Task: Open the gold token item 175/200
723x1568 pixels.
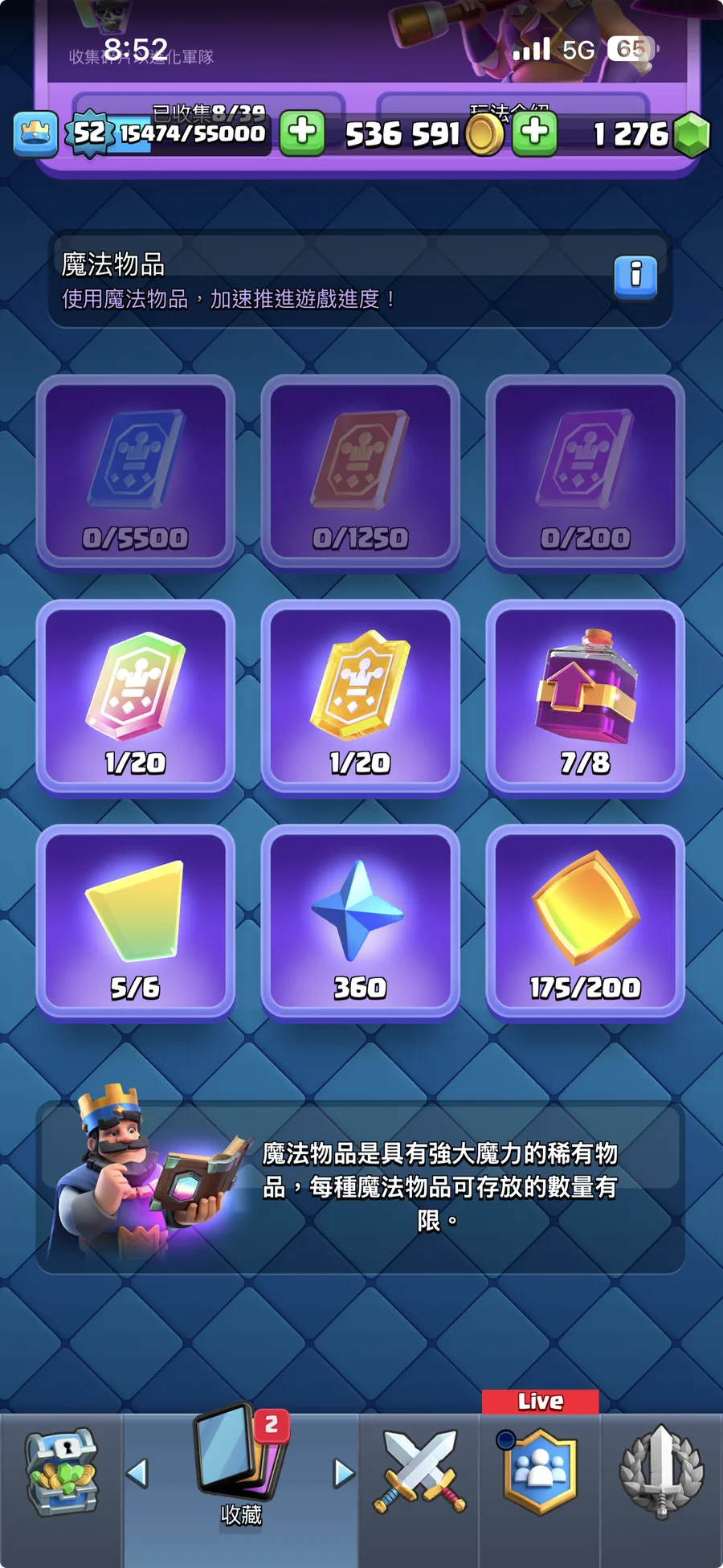Action: point(585,922)
